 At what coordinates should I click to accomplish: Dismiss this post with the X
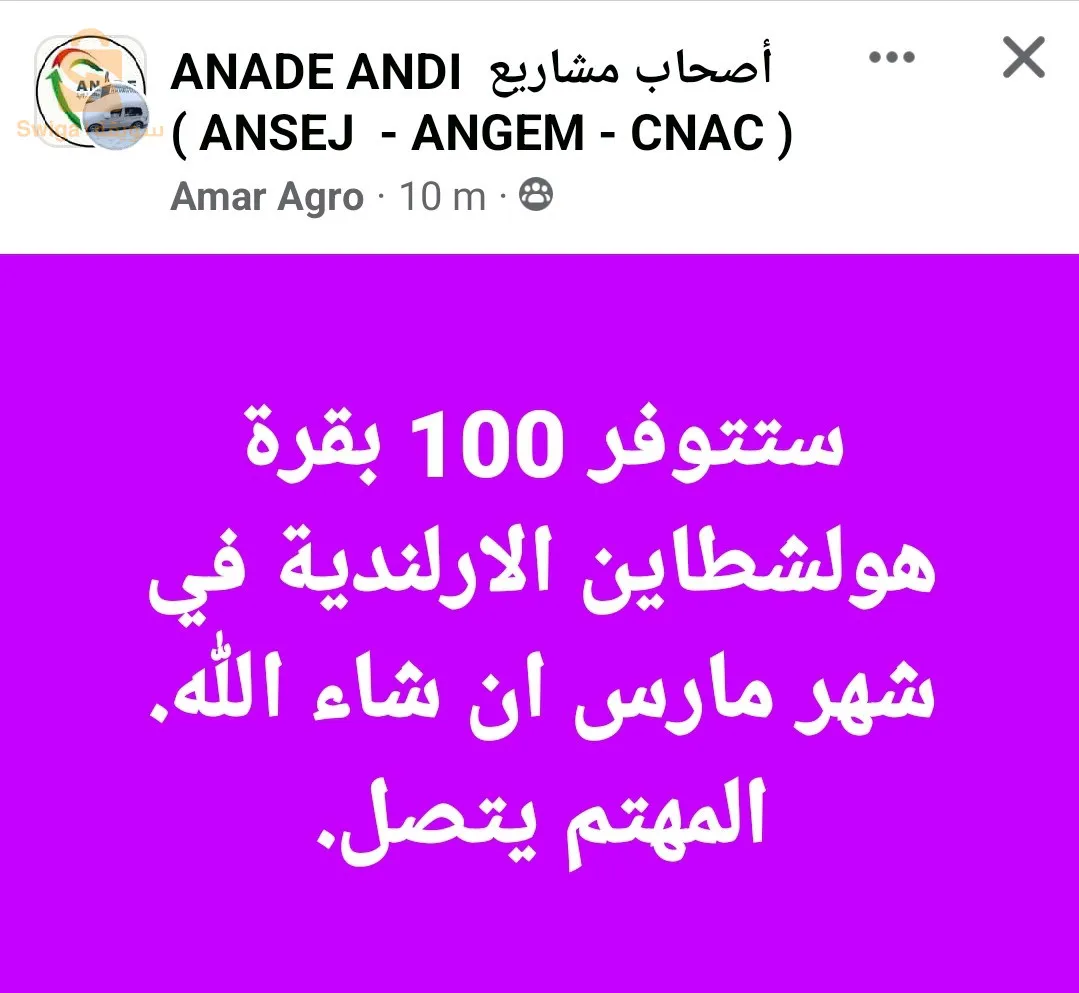(x=1023, y=60)
